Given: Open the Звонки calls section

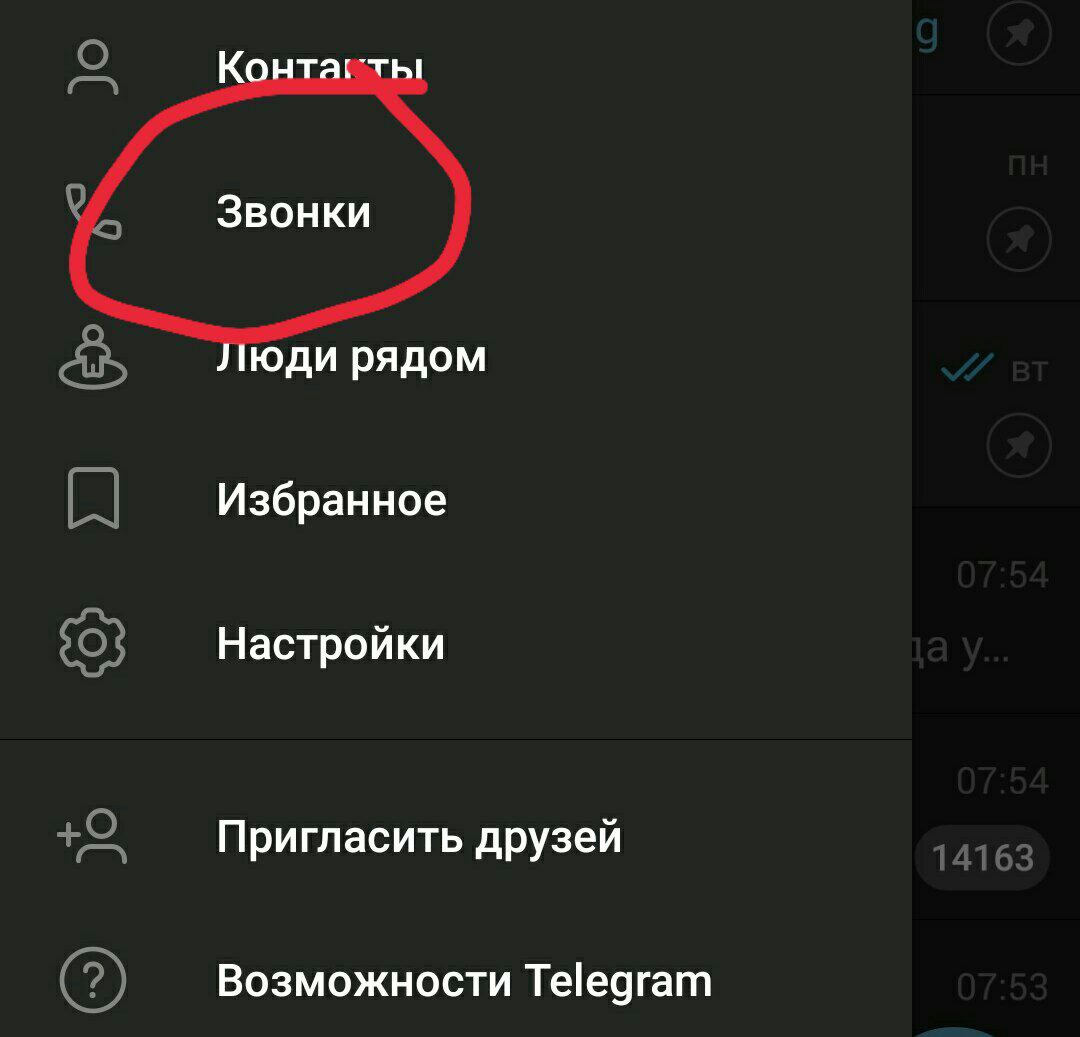Looking at the screenshot, I should point(293,212).
